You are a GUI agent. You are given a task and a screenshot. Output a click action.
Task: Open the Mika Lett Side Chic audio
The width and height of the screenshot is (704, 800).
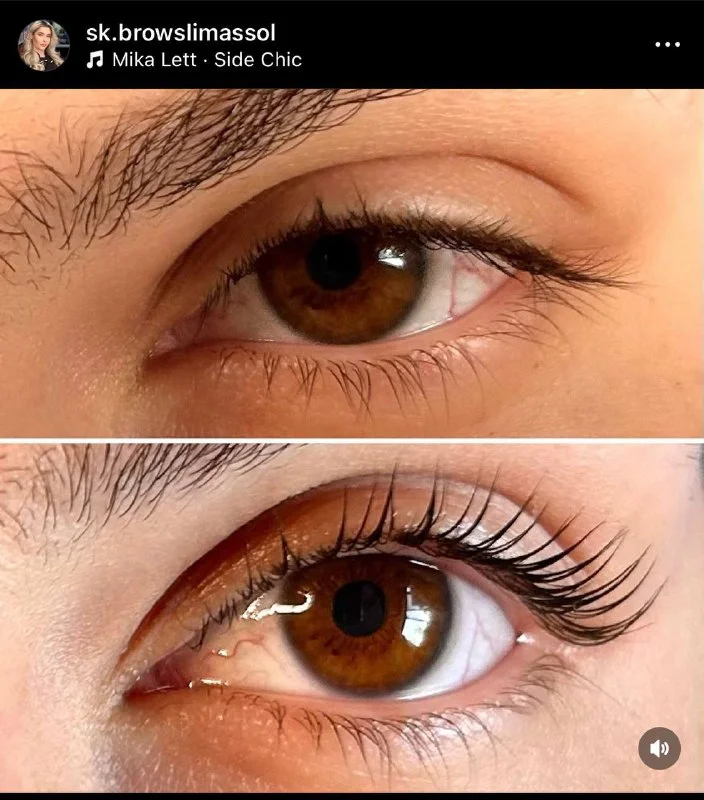(205, 59)
